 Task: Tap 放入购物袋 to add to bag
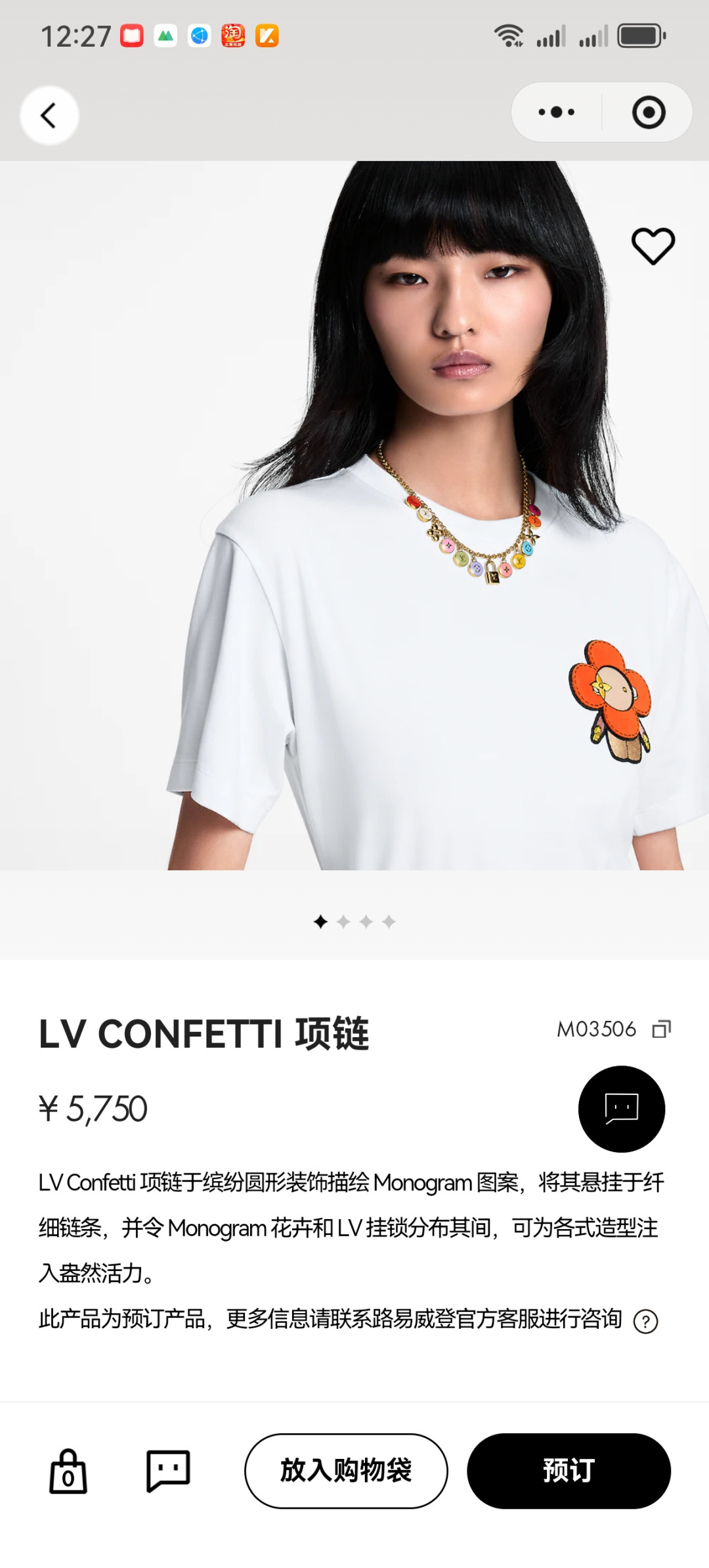346,1471
